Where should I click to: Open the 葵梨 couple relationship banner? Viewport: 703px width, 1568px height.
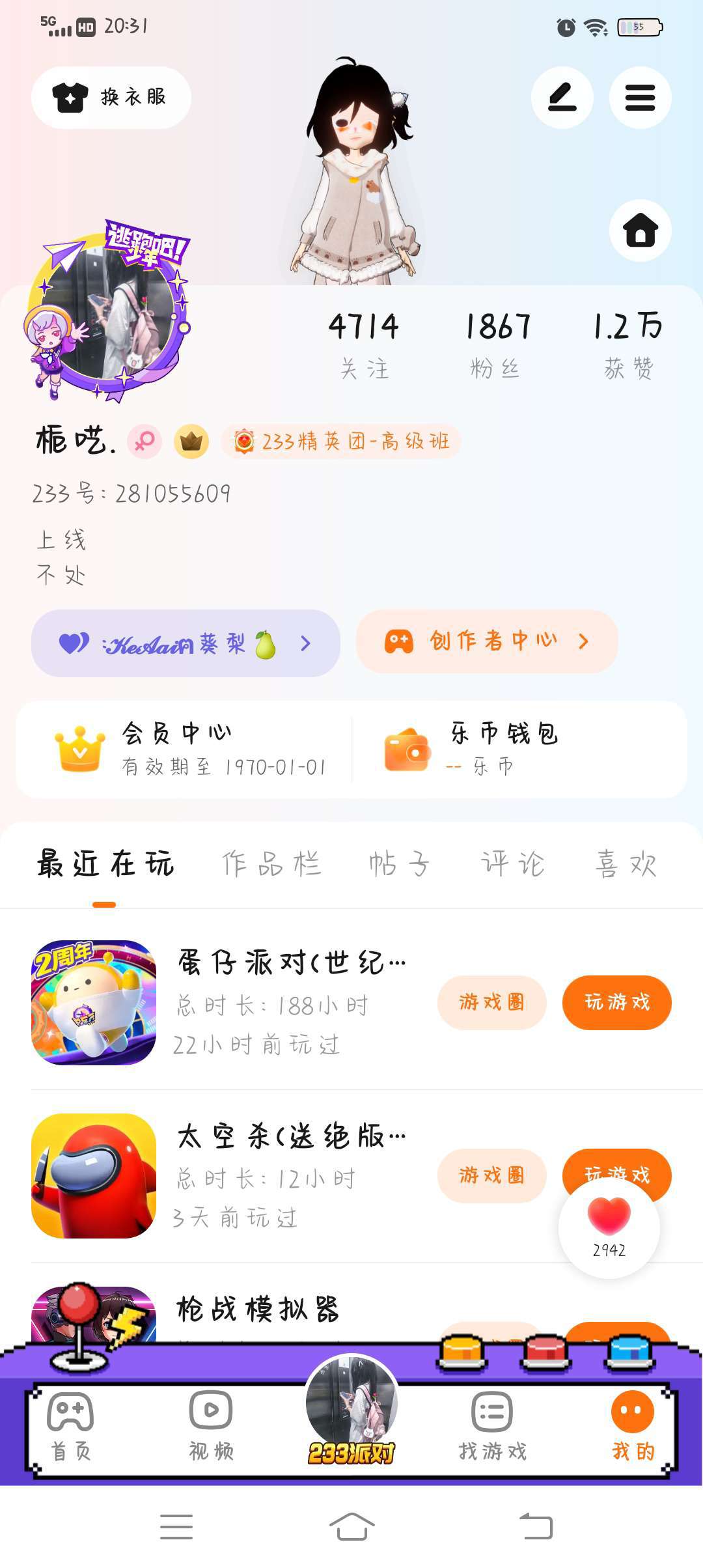(186, 643)
